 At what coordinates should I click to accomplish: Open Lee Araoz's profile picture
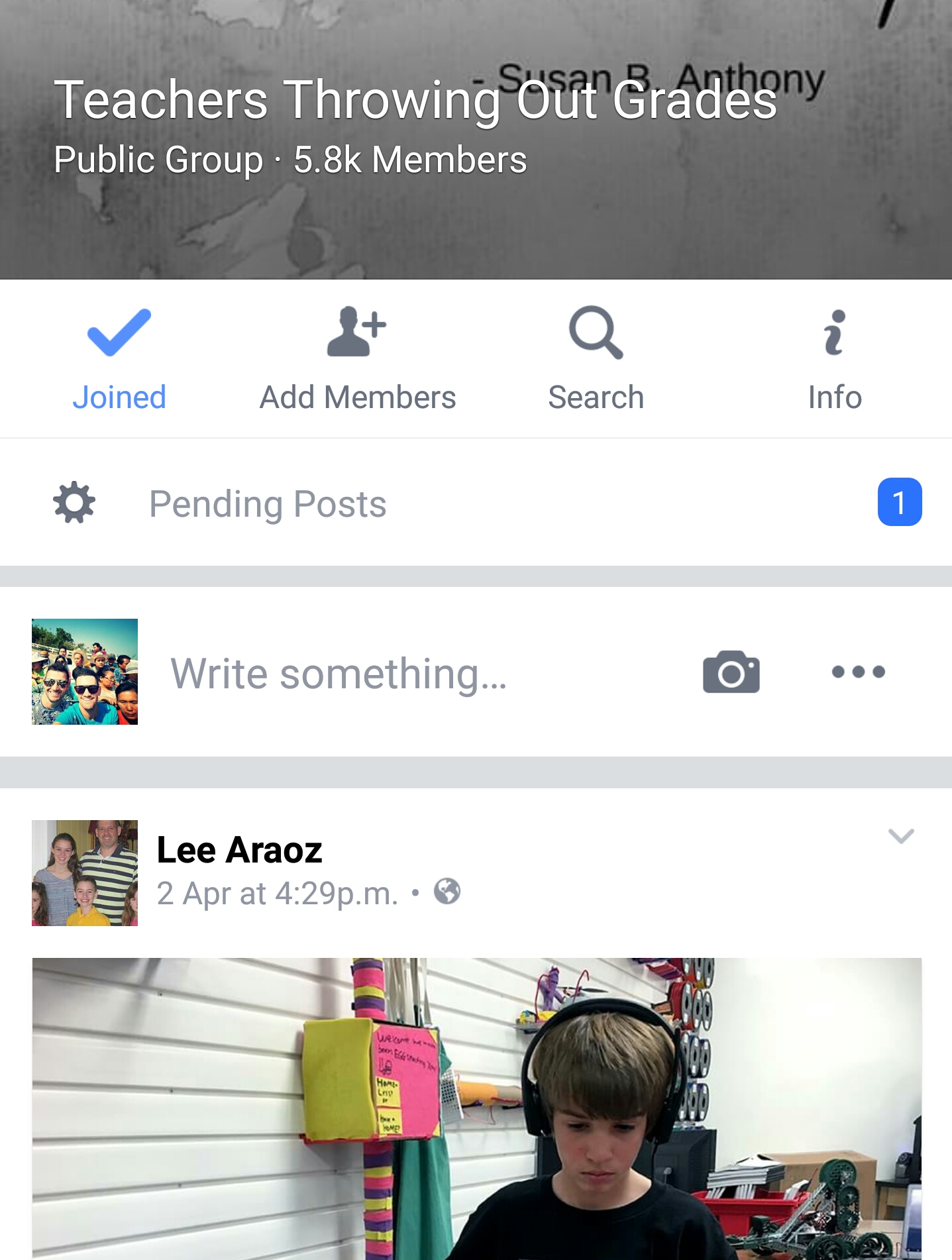85,872
